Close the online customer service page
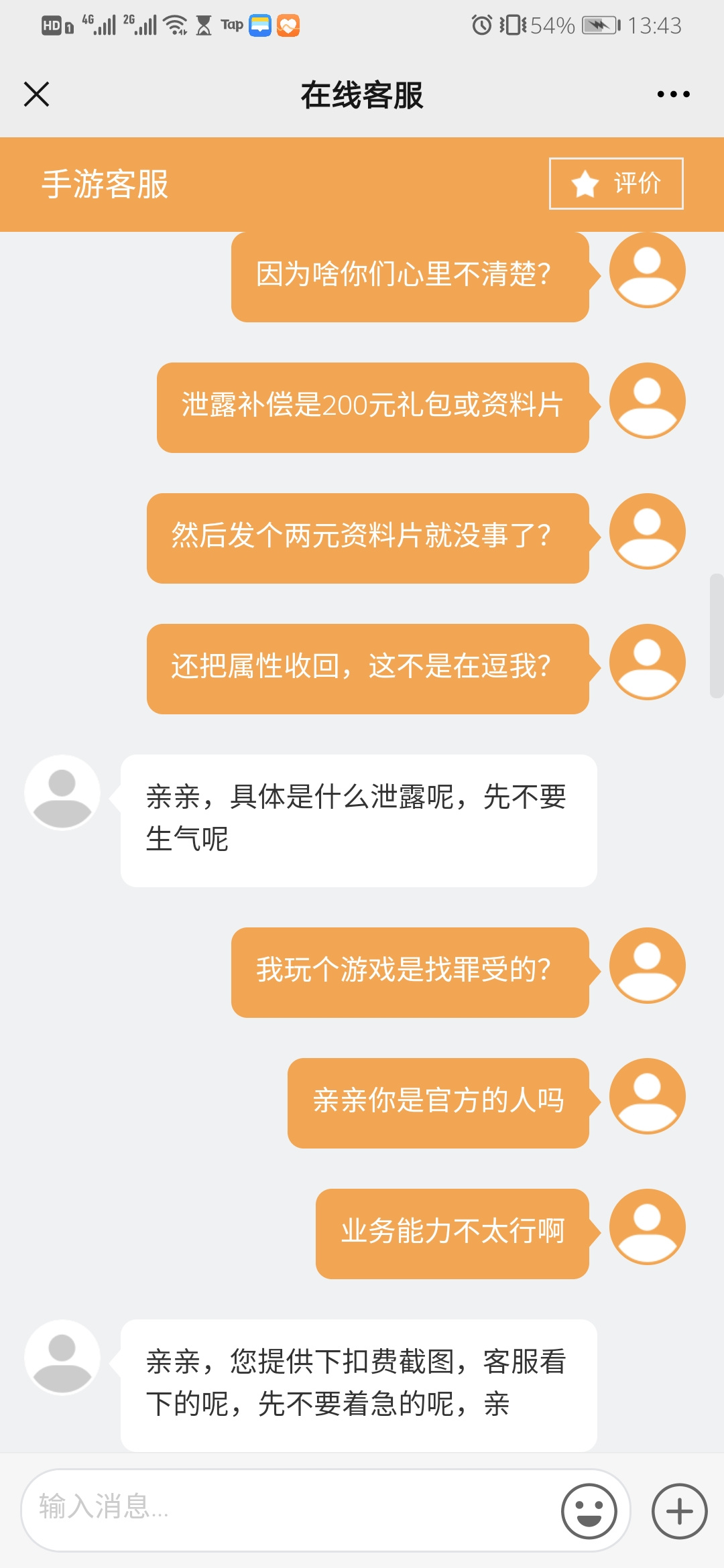724x1568 pixels. 36,94
